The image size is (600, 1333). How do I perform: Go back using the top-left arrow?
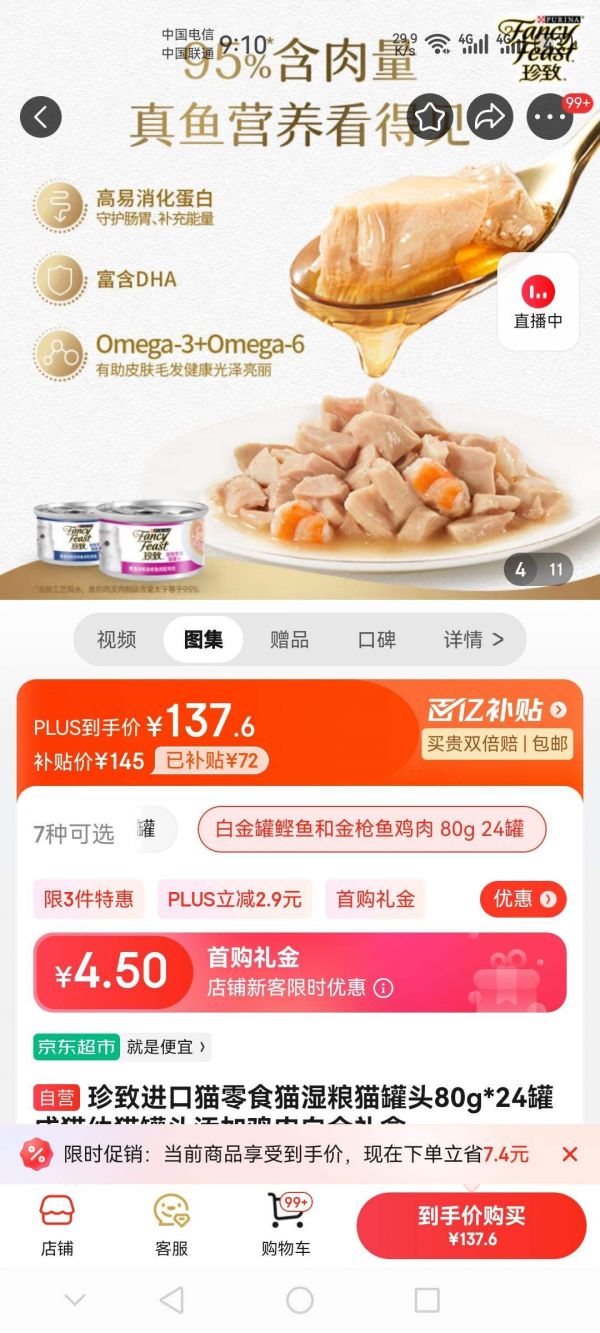41,118
